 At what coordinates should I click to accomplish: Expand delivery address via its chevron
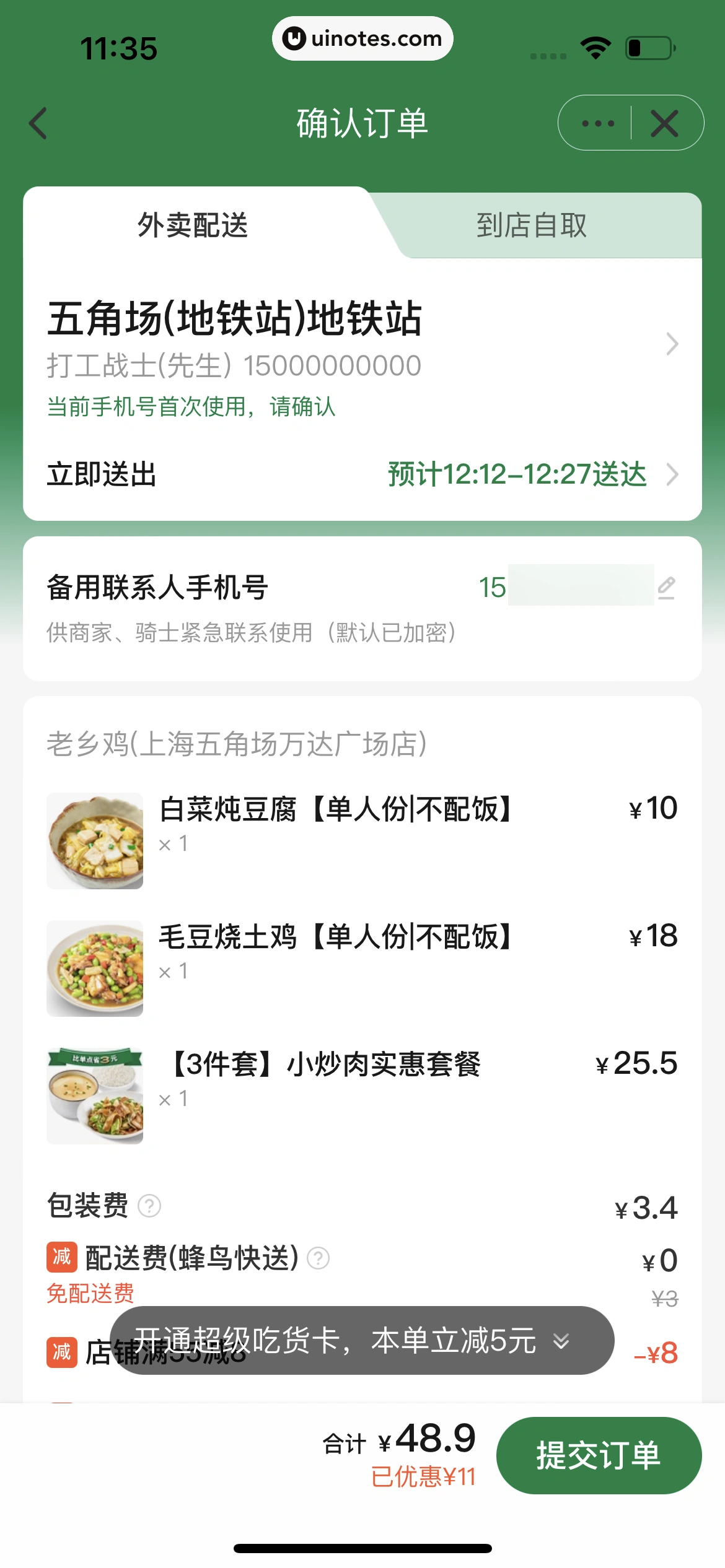click(672, 344)
